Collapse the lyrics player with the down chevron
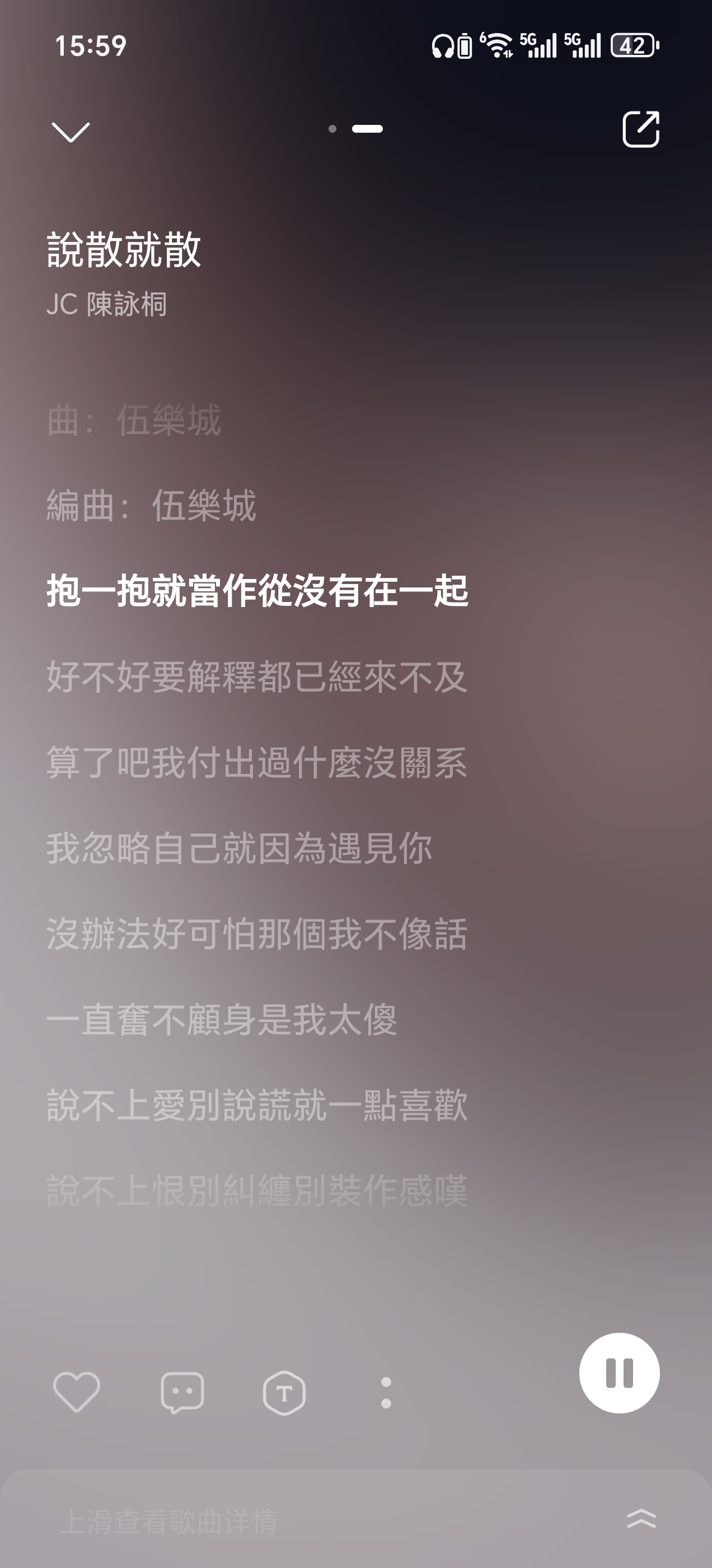The height and width of the screenshot is (1568, 712). click(71, 132)
